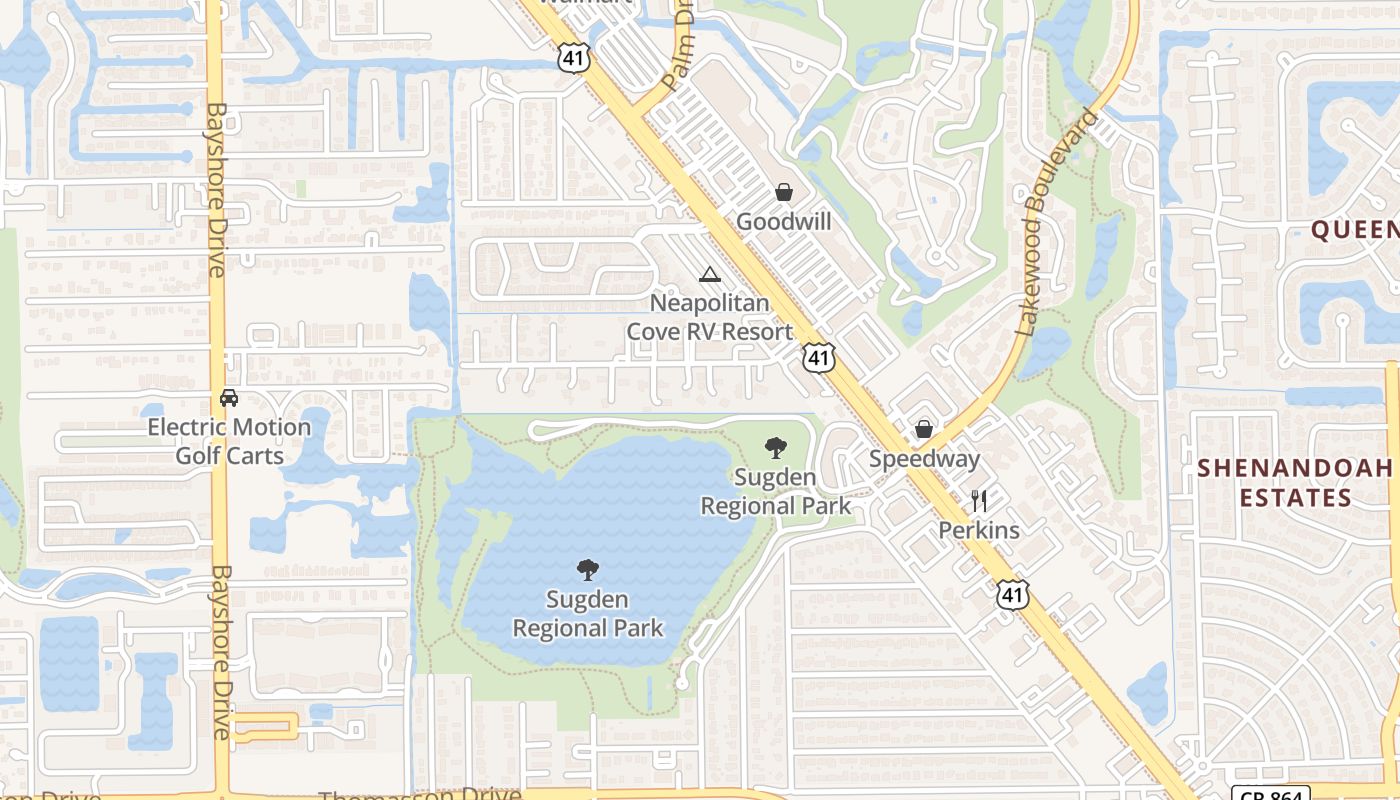Open Sugden Regional Park marker on the lake

point(587,570)
